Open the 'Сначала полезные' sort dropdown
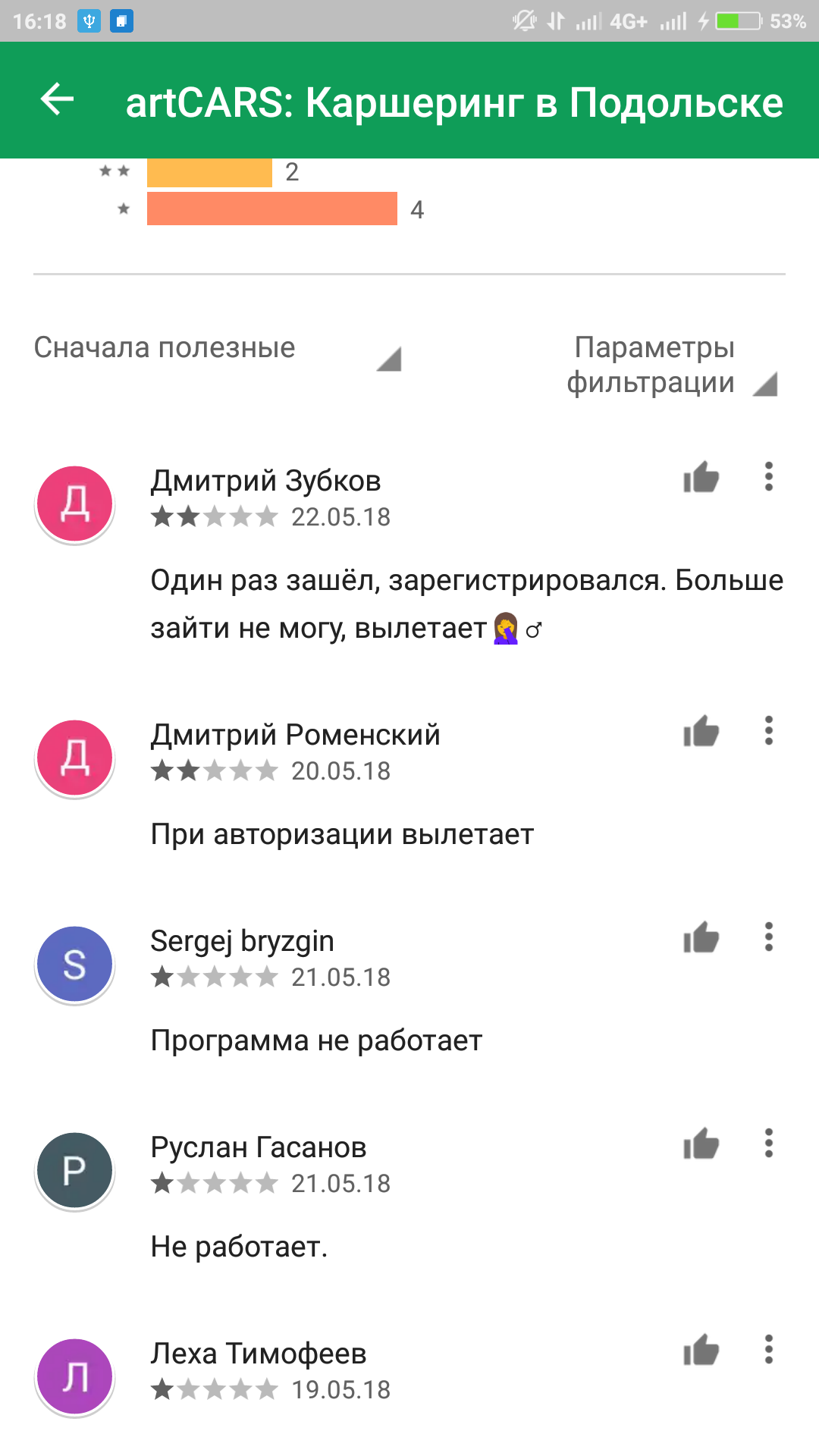 click(x=217, y=349)
